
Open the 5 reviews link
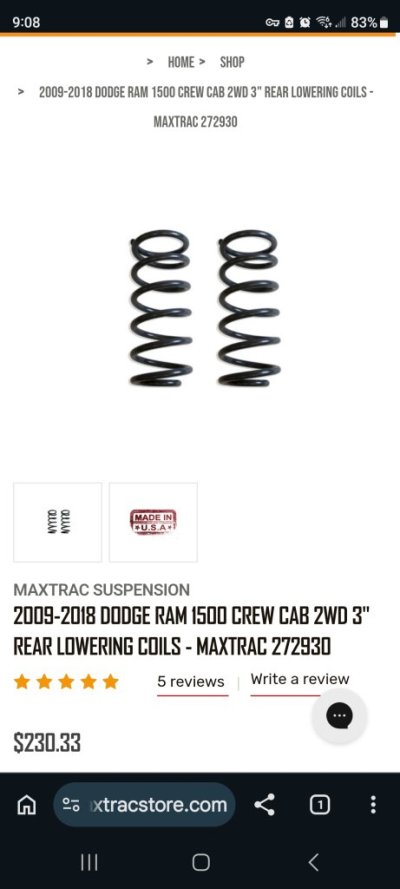coord(191,681)
